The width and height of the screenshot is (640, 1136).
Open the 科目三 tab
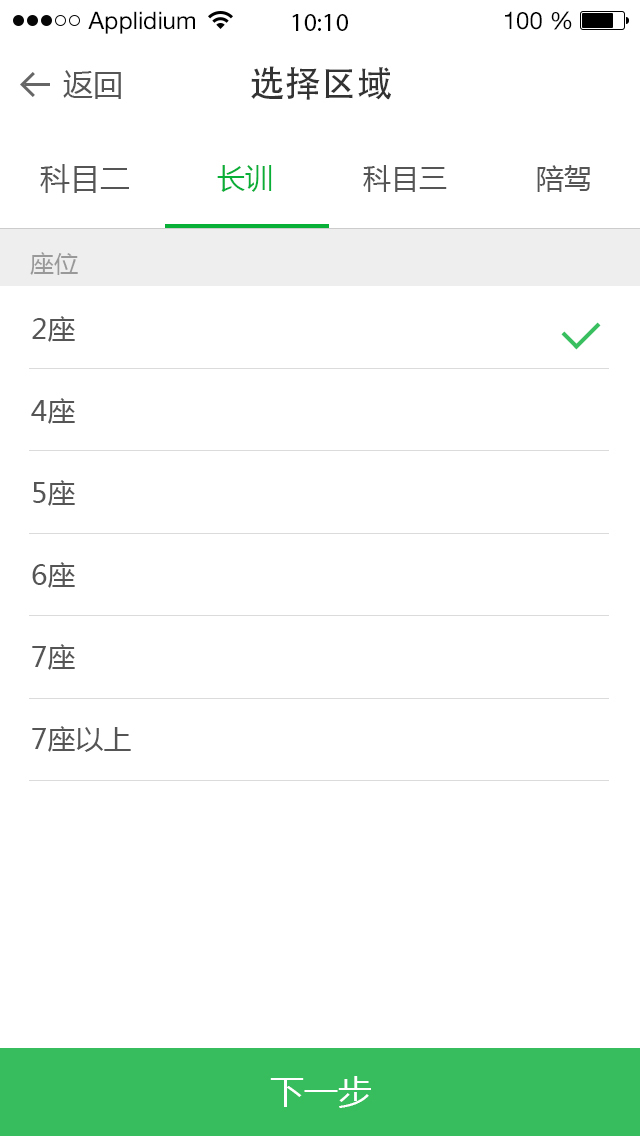pos(404,180)
